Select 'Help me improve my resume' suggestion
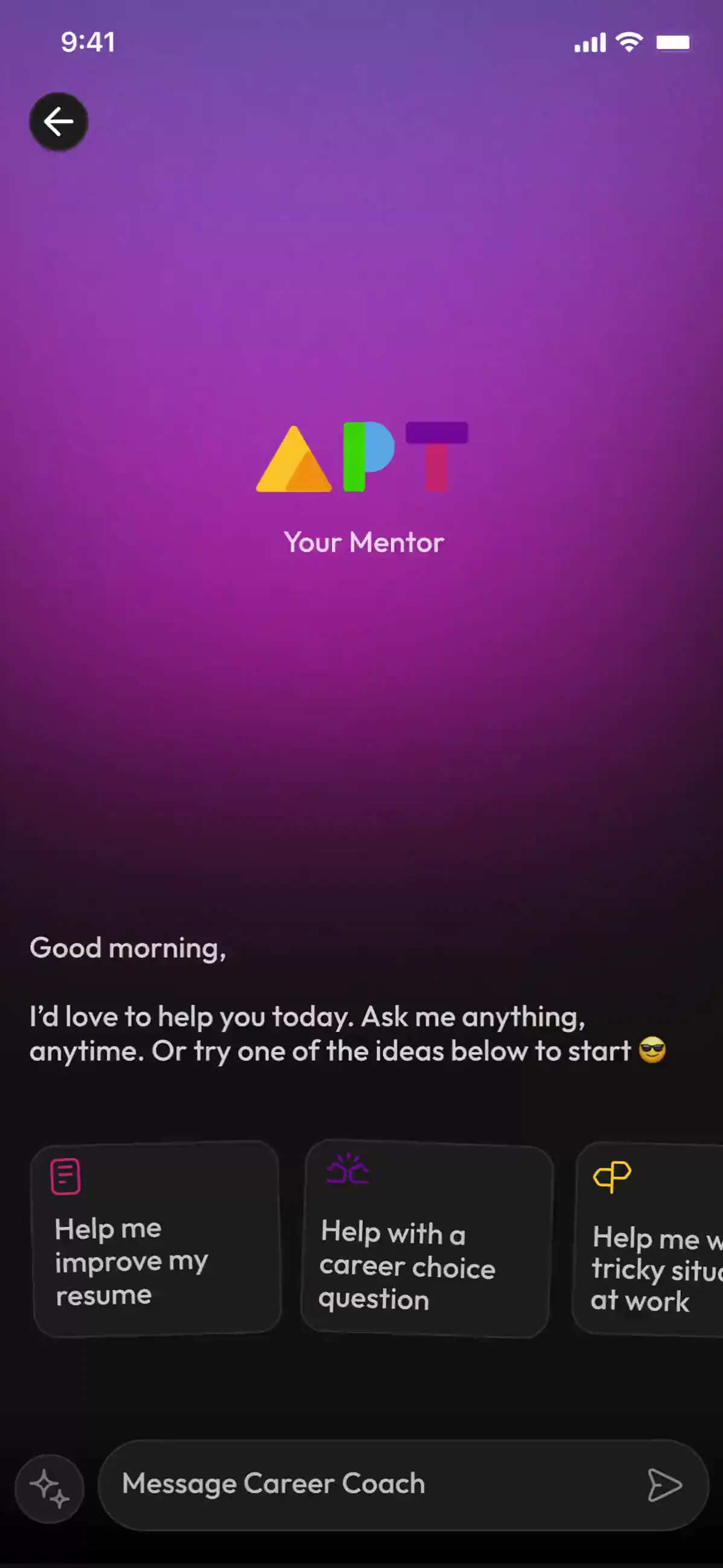723x1568 pixels. click(156, 1239)
